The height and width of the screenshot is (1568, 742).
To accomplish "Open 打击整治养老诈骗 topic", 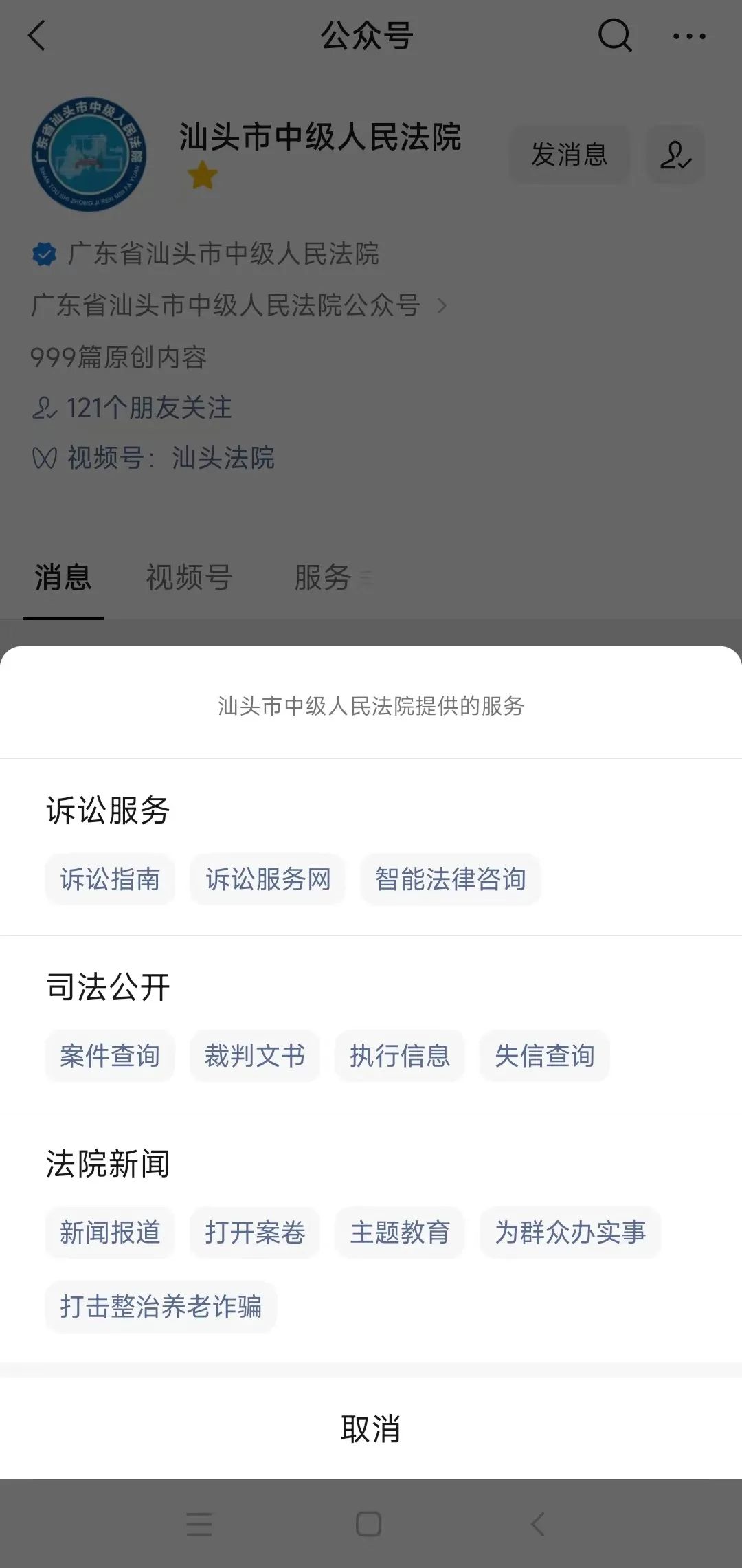I will click(x=161, y=1307).
